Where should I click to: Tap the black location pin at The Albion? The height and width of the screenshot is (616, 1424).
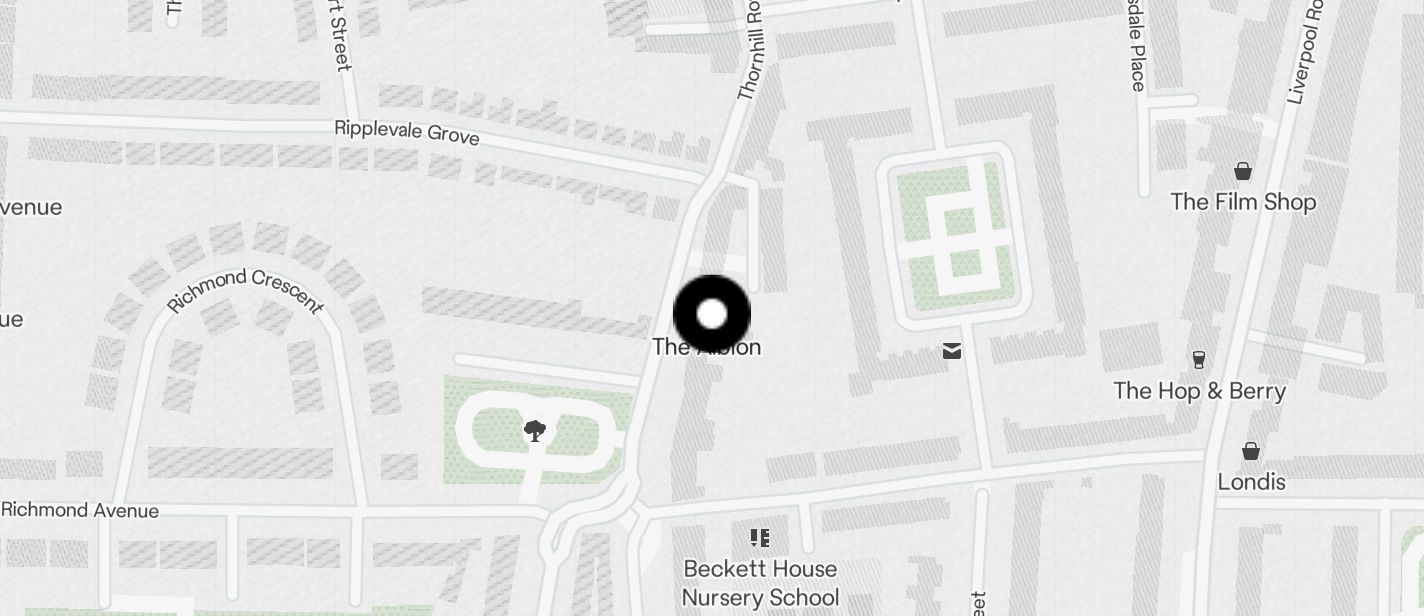712,314
